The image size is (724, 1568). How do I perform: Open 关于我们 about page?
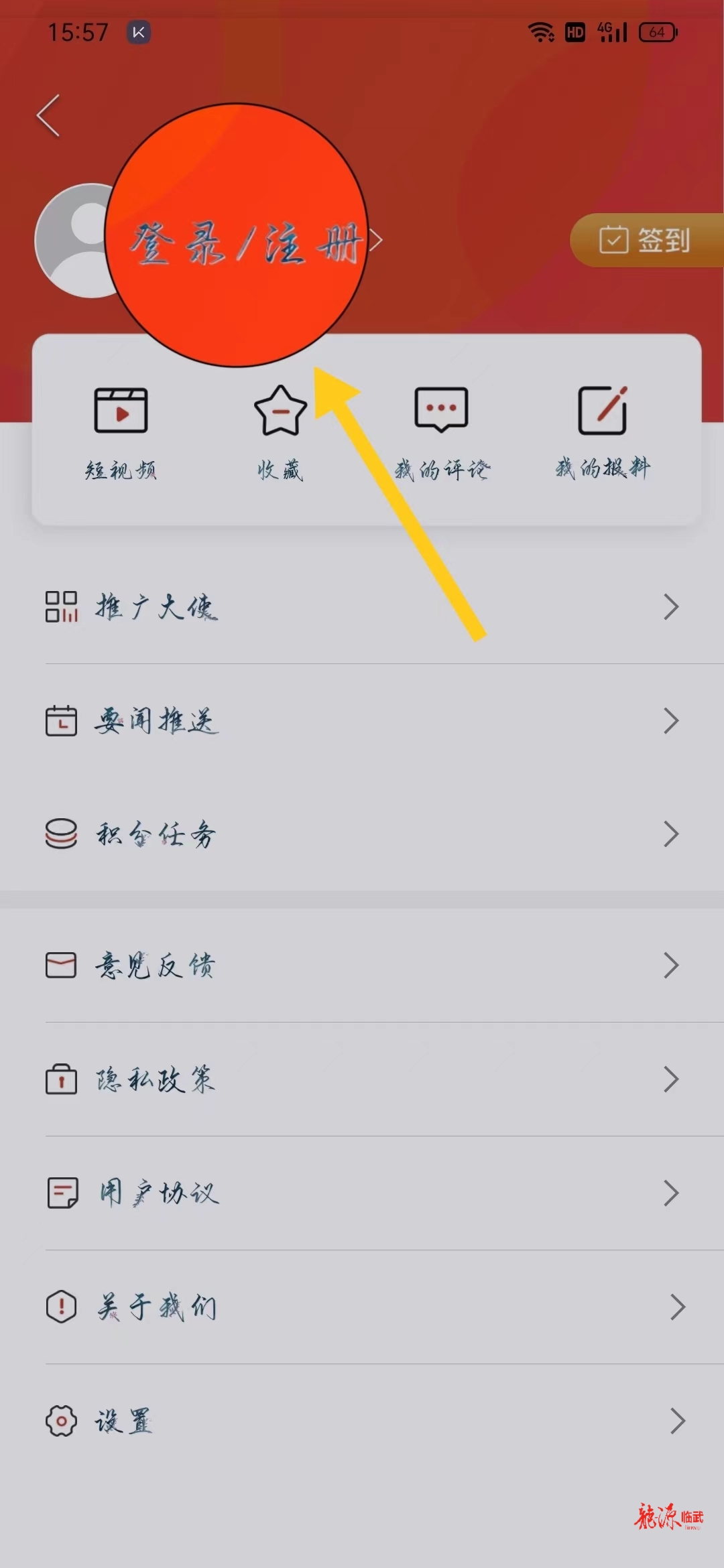point(362,1307)
